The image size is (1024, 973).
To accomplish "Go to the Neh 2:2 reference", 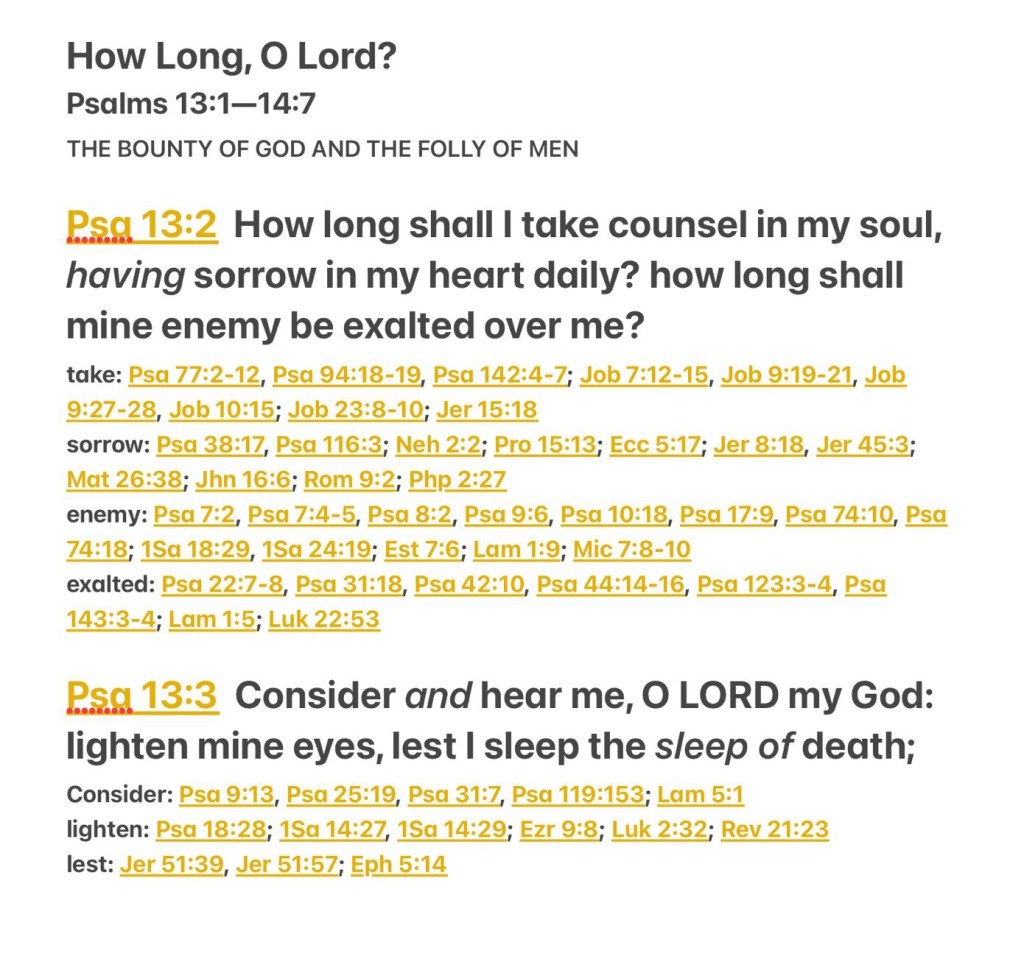I will tap(438, 445).
